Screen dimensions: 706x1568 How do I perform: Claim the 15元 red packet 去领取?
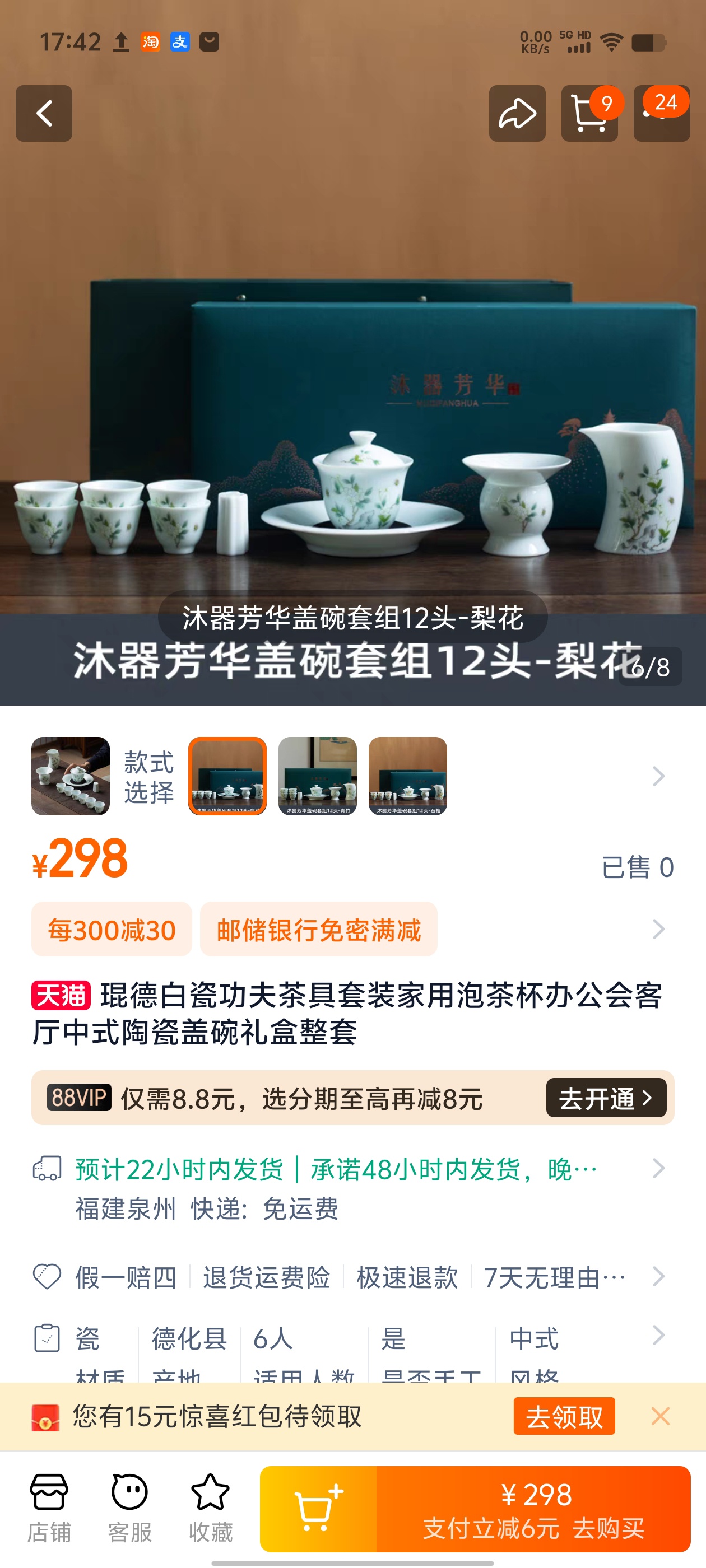point(564,1416)
